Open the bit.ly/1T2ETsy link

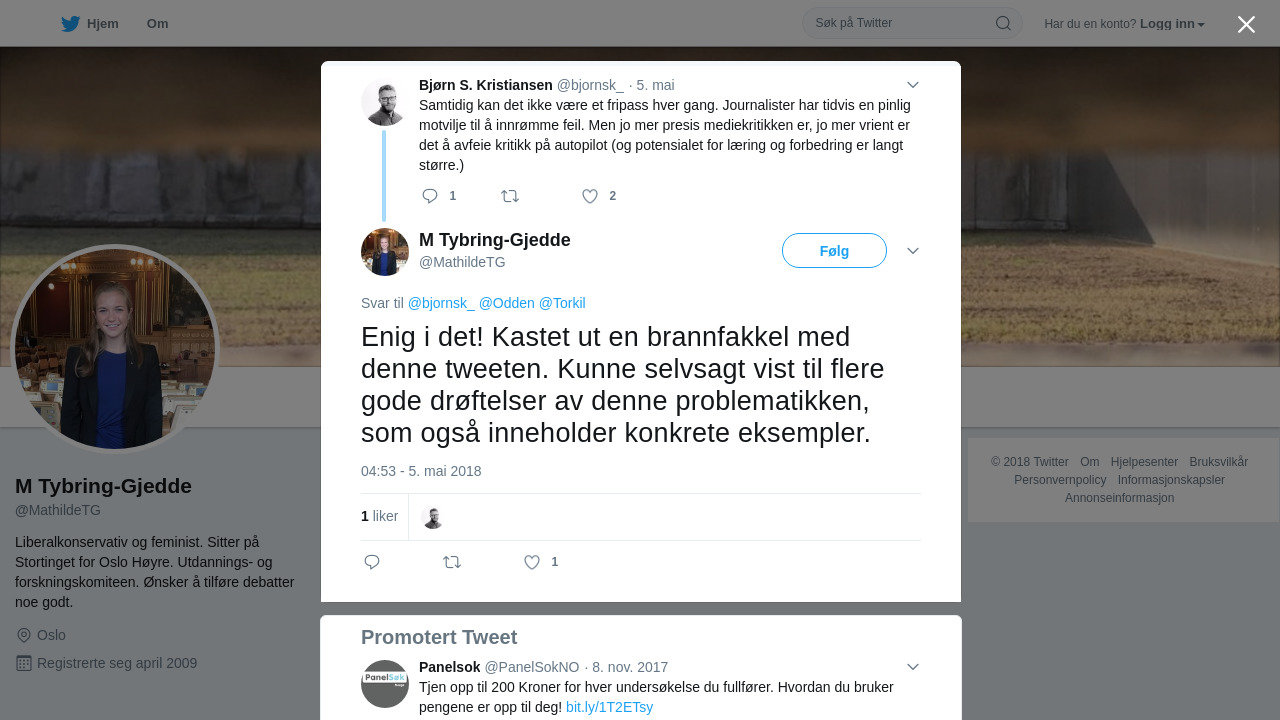click(609, 707)
